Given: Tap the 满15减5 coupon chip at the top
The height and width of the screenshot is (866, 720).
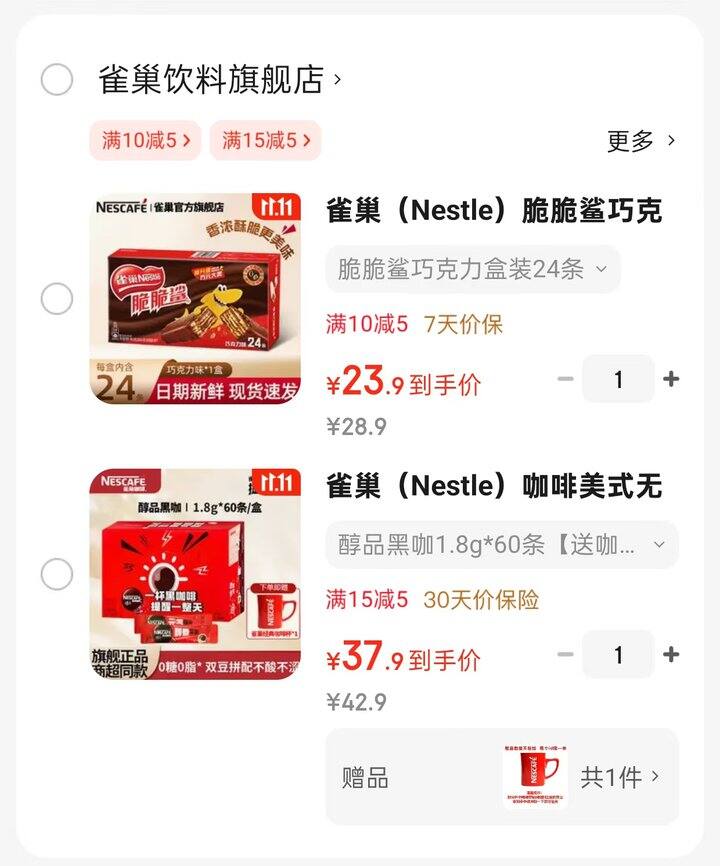Looking at the screenshot, I should tap(265, 140).
